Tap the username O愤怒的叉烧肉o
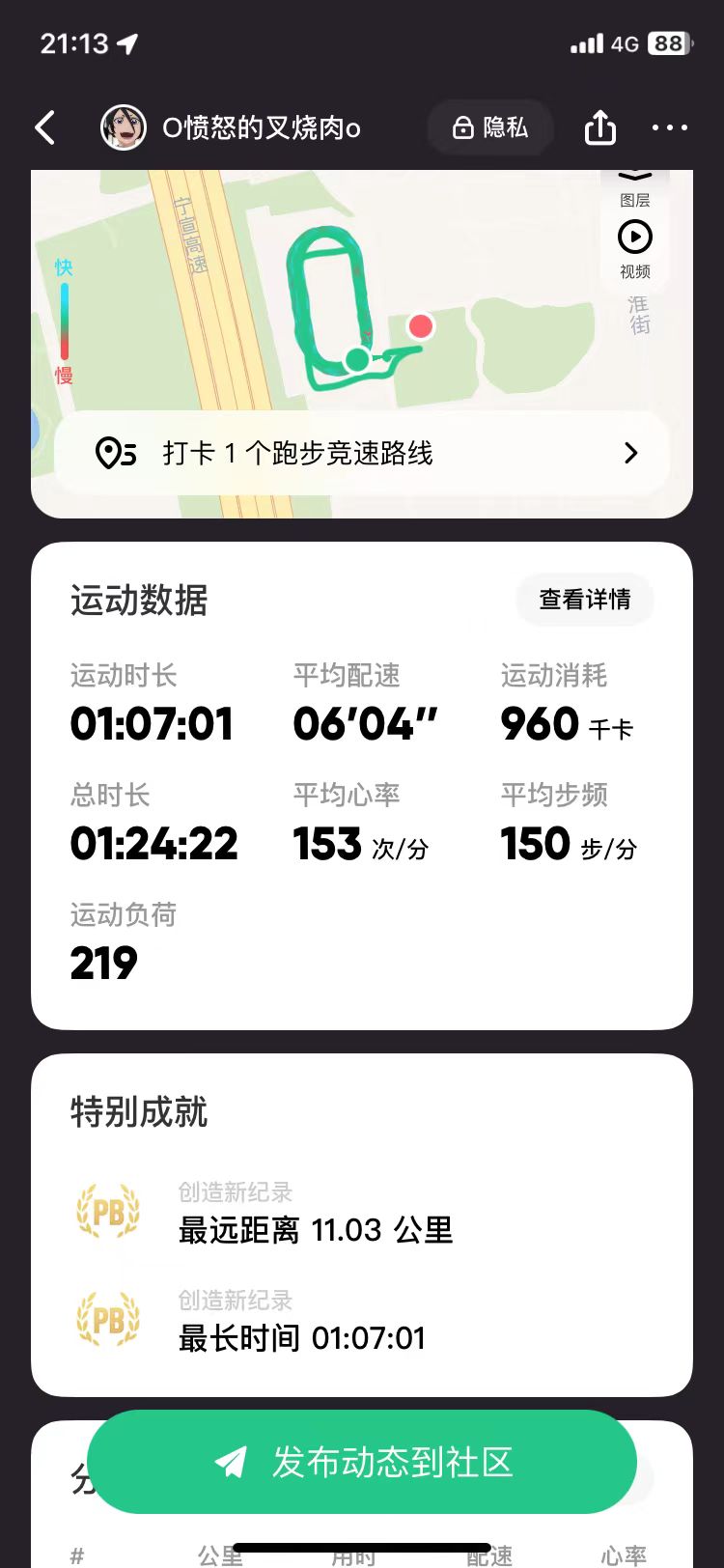This screenshot has width=724, height=1568. click(x=261, y=126)
